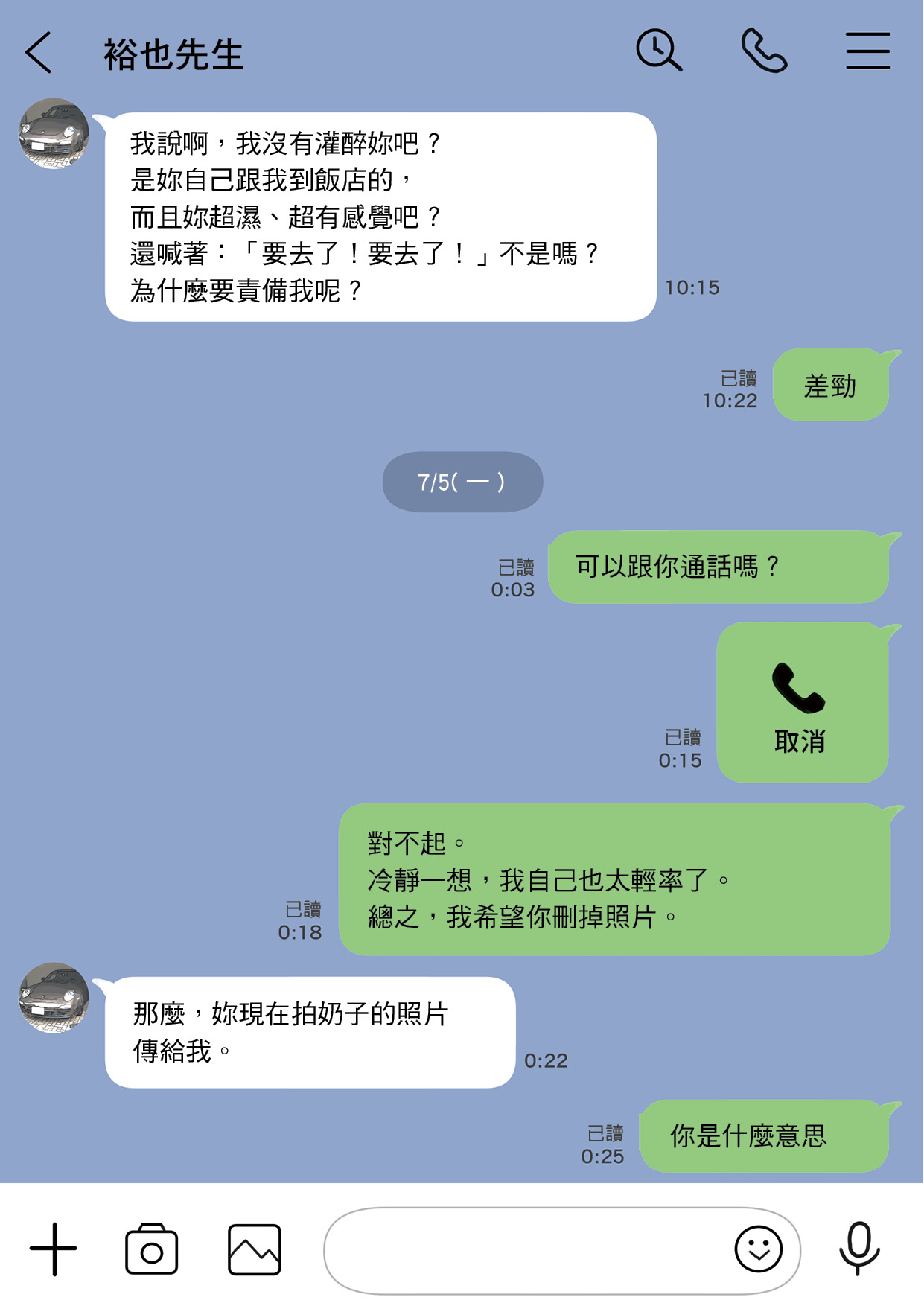
Task: Tap the 取消 cancelled call bubble
Action: (802, 703)
